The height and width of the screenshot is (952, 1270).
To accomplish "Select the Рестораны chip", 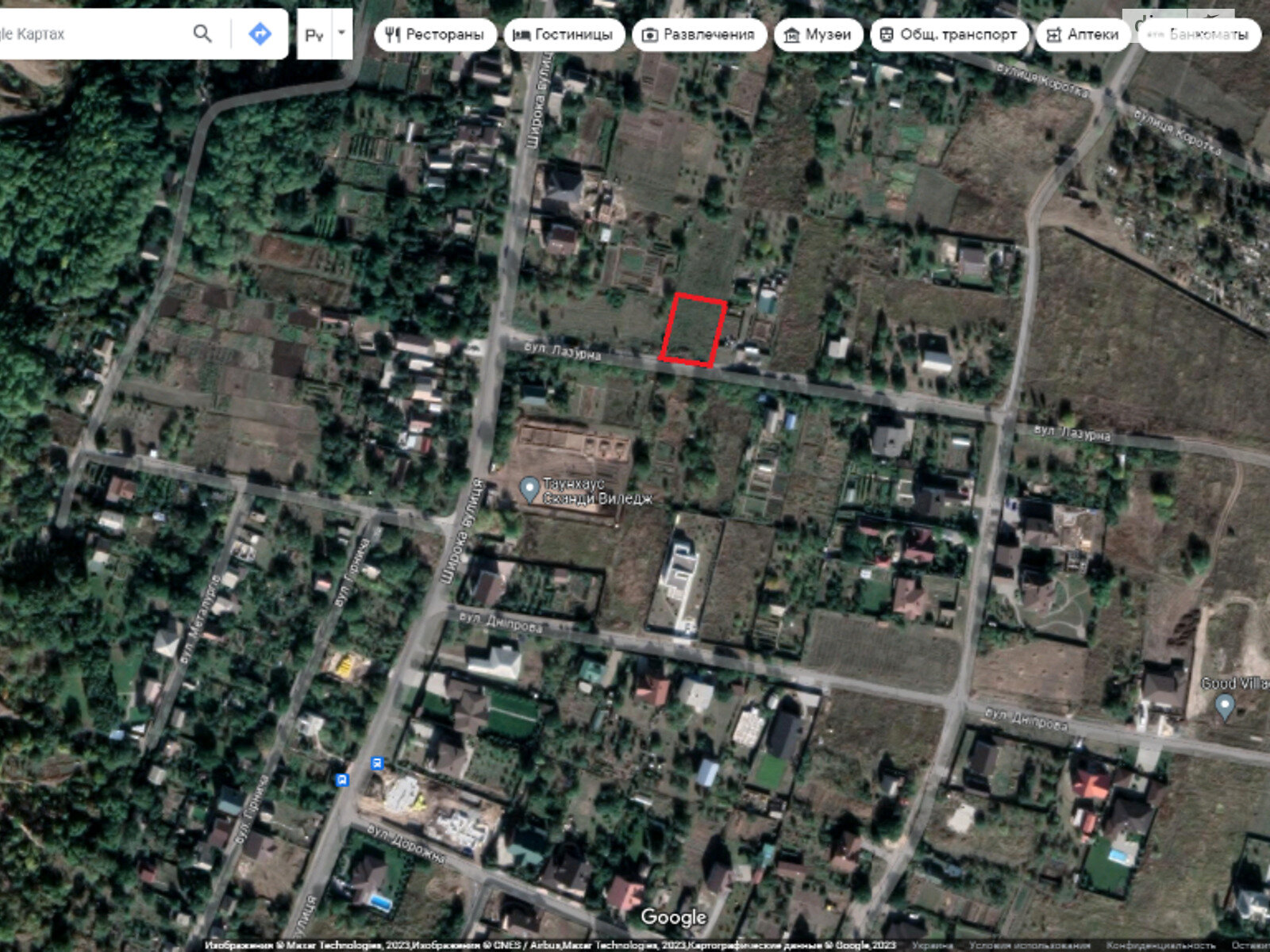I will tap(435, 35).
